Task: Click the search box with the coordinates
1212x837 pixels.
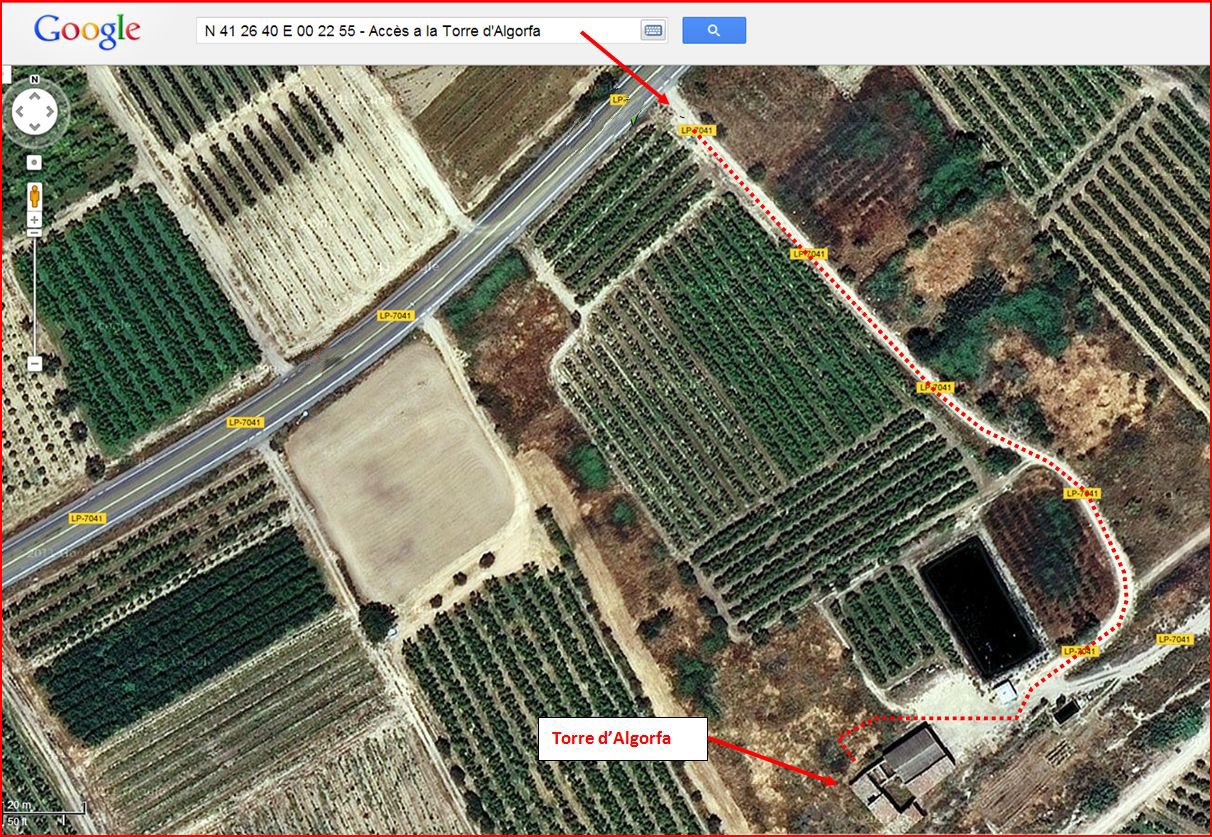Action: pyautogui.click(x=420, y=30)
